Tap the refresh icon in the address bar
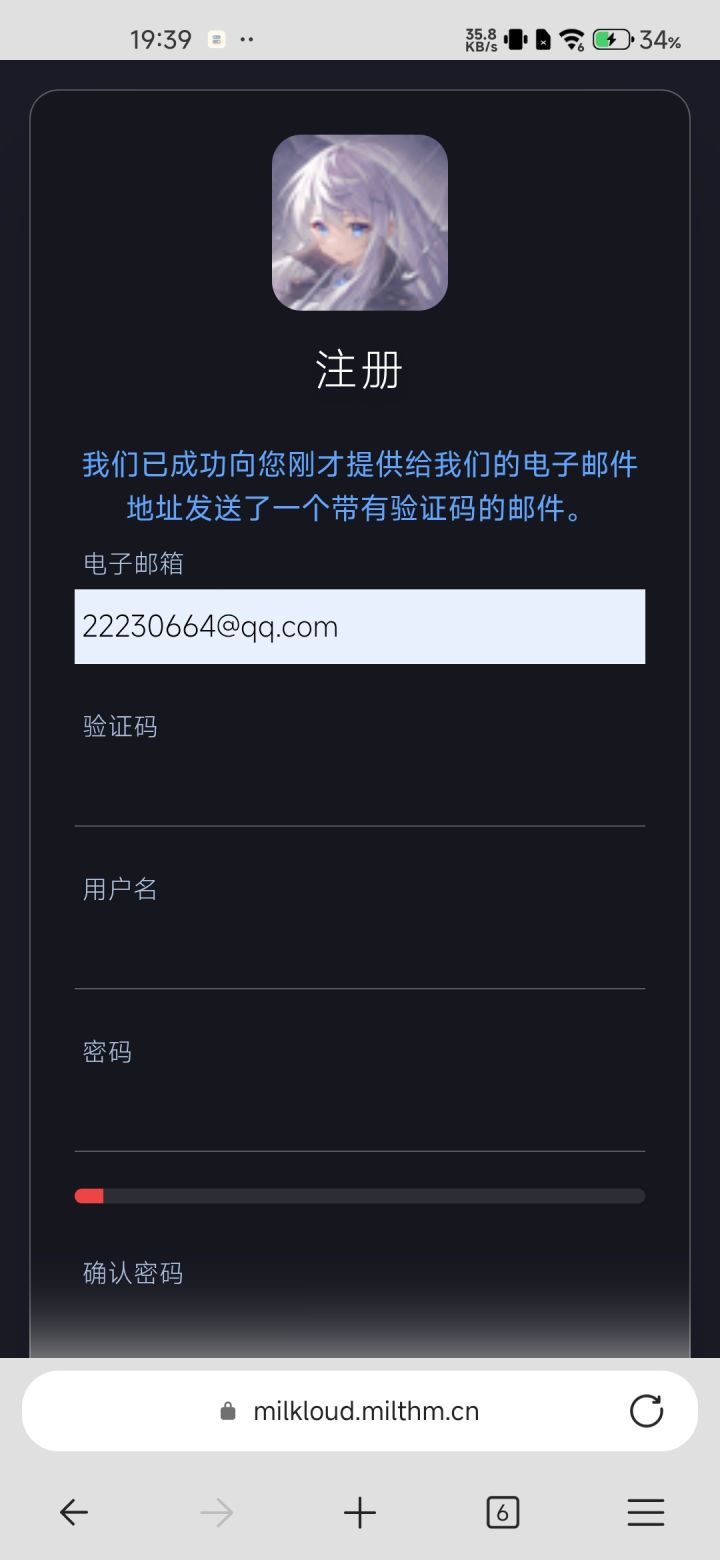 point(647,1411)
